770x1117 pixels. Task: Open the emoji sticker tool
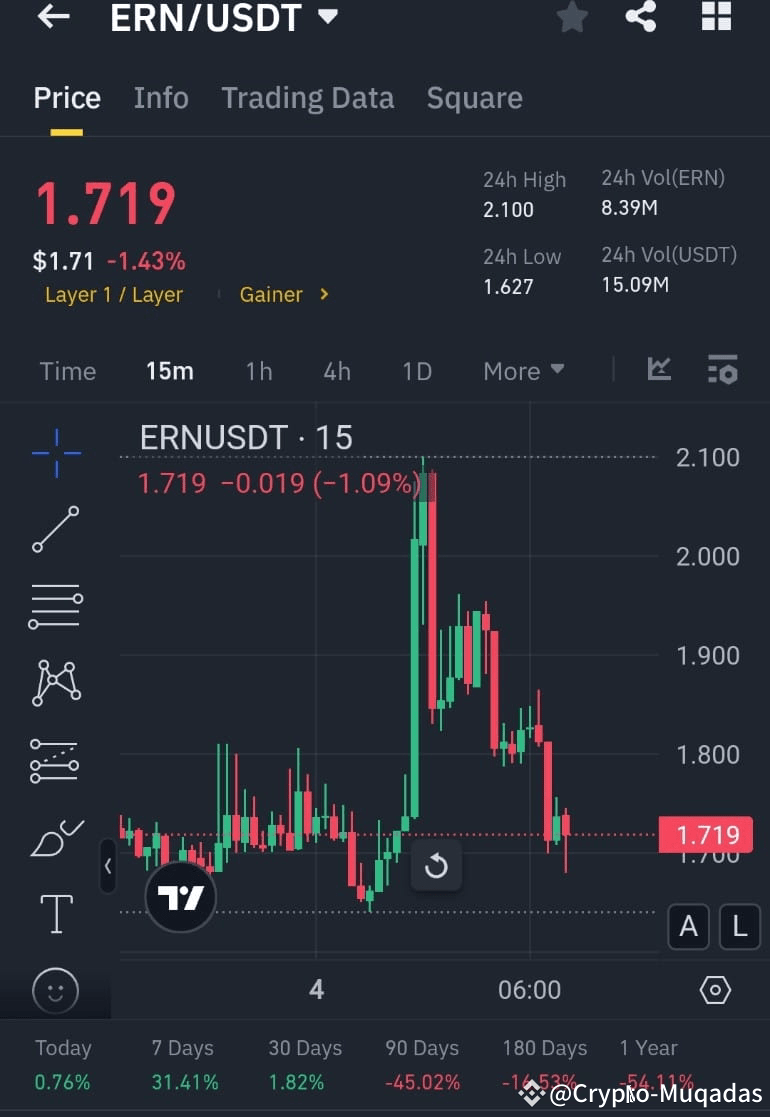click(55, 990)
